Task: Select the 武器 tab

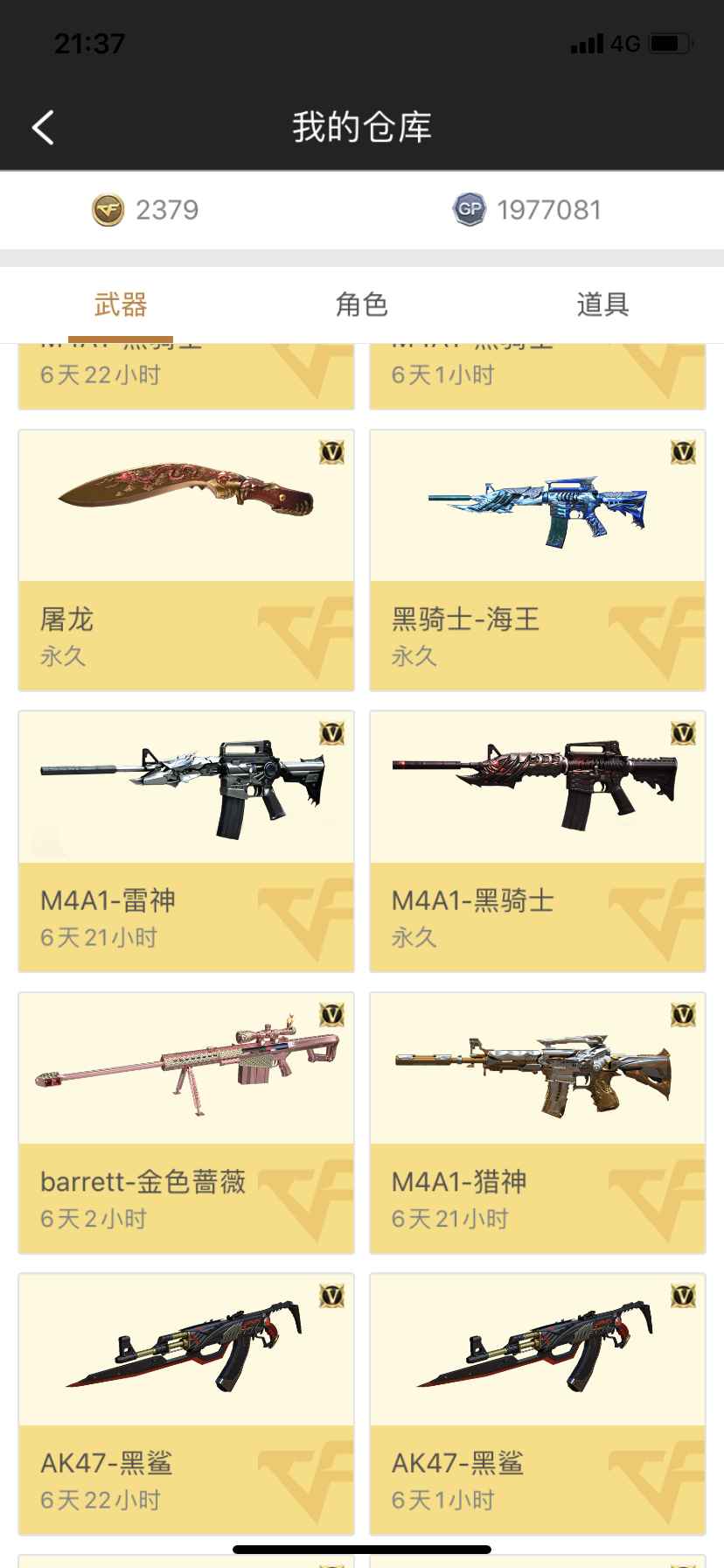Action: [121, 304]
